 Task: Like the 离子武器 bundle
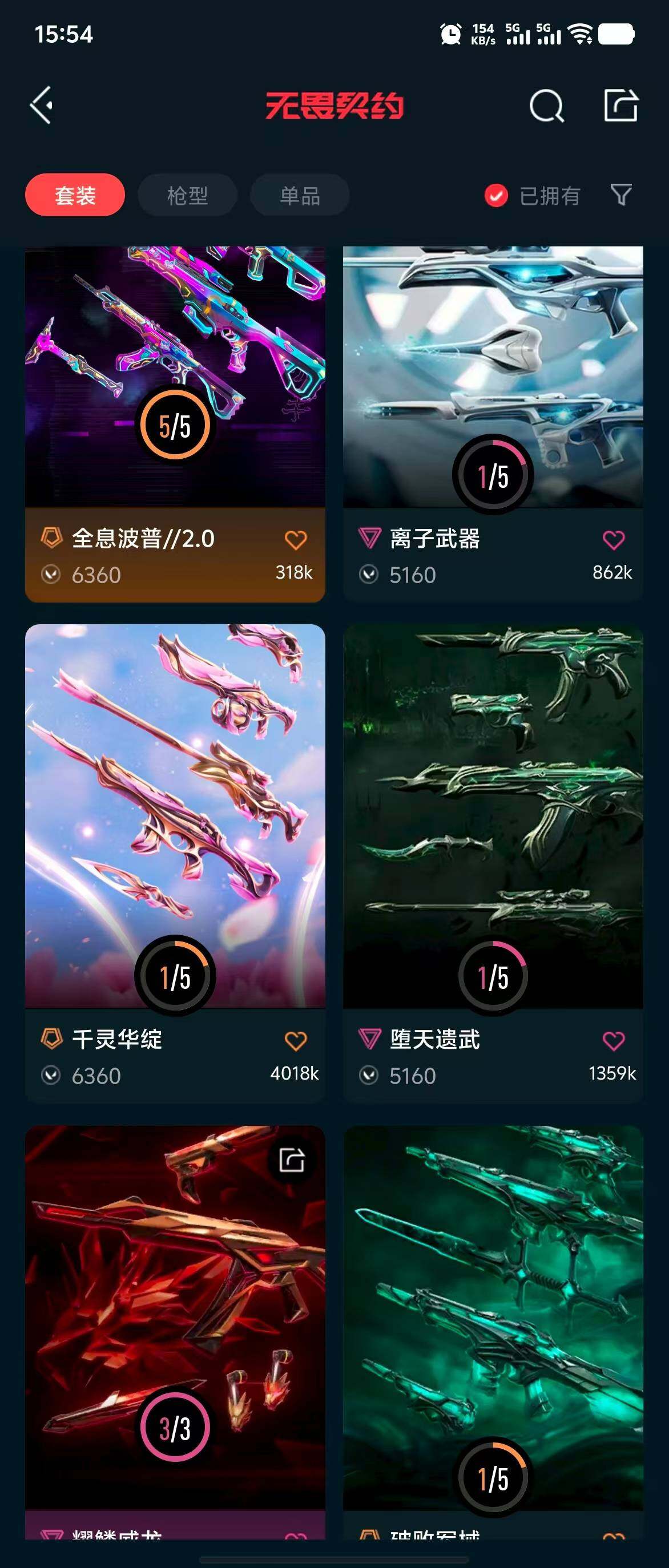pyautogui.click(x=613, y=540)
